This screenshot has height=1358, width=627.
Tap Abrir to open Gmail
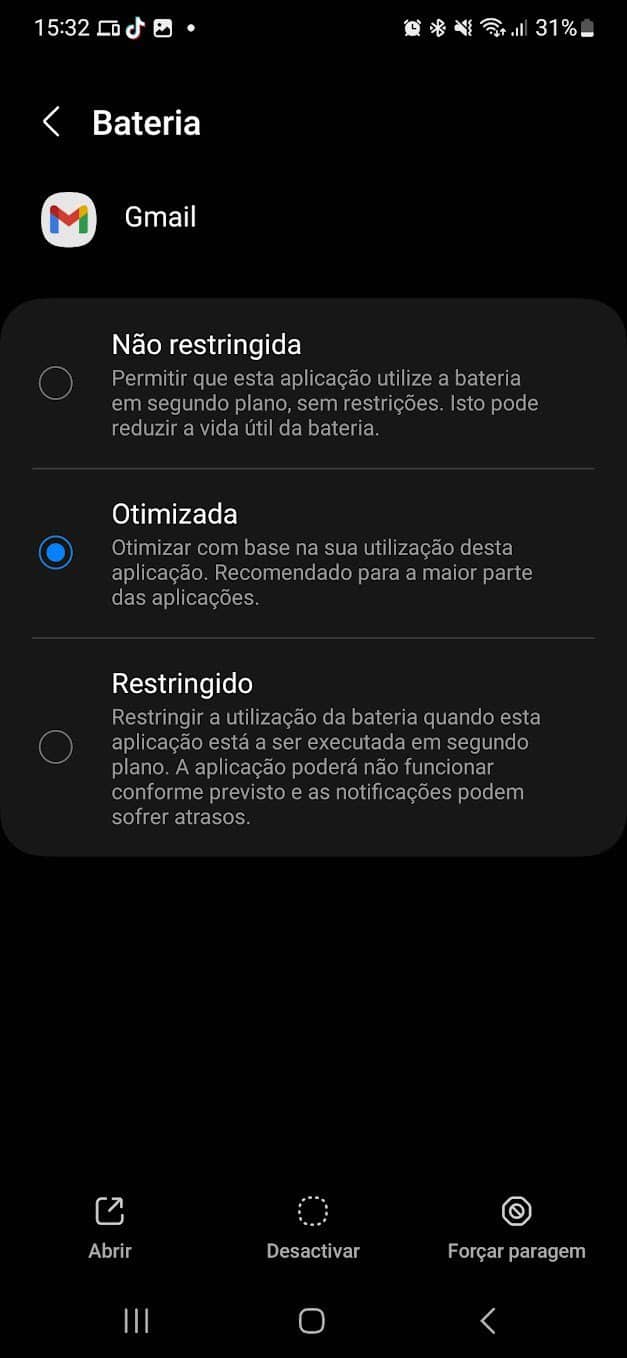[x=109, y=1227]
